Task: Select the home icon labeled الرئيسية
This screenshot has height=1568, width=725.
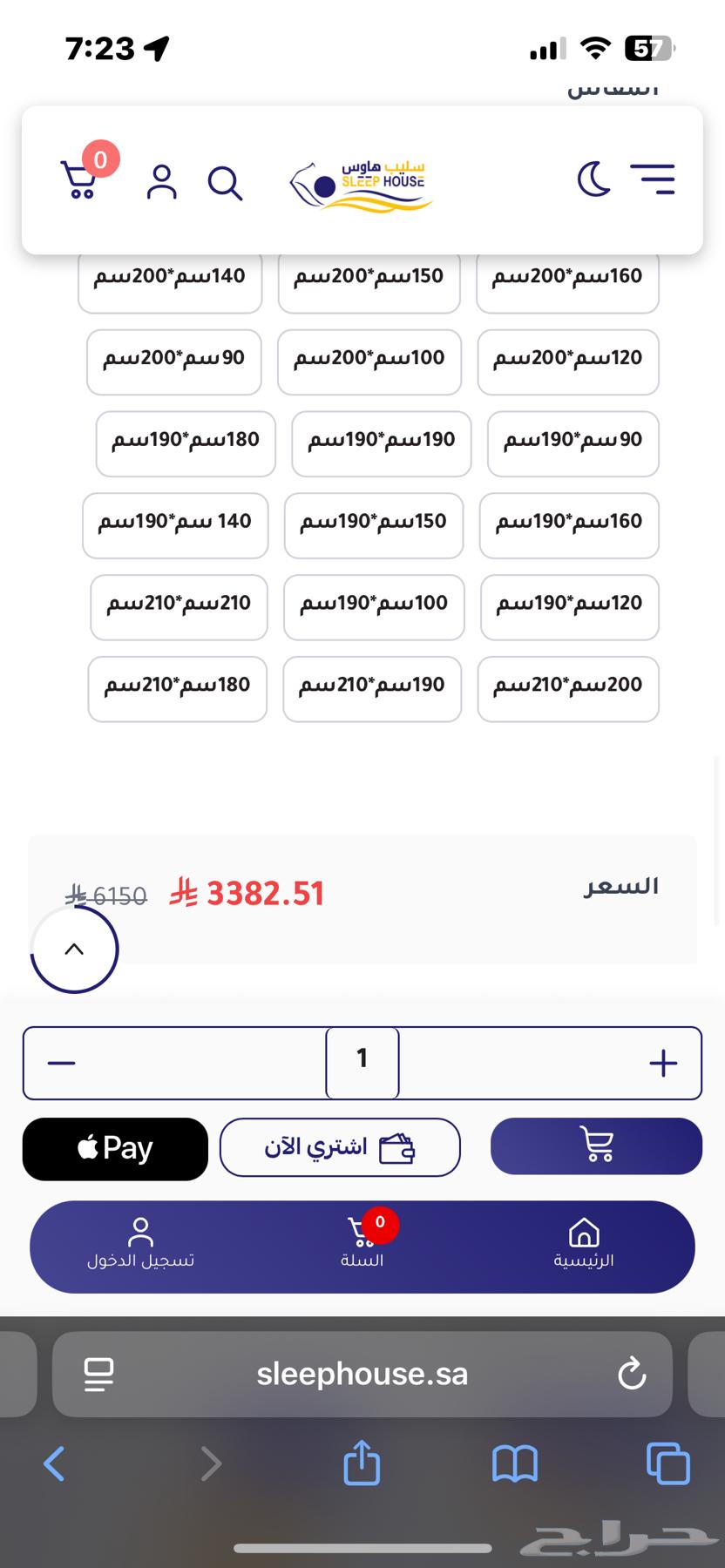Action: tap(583, 1244)
